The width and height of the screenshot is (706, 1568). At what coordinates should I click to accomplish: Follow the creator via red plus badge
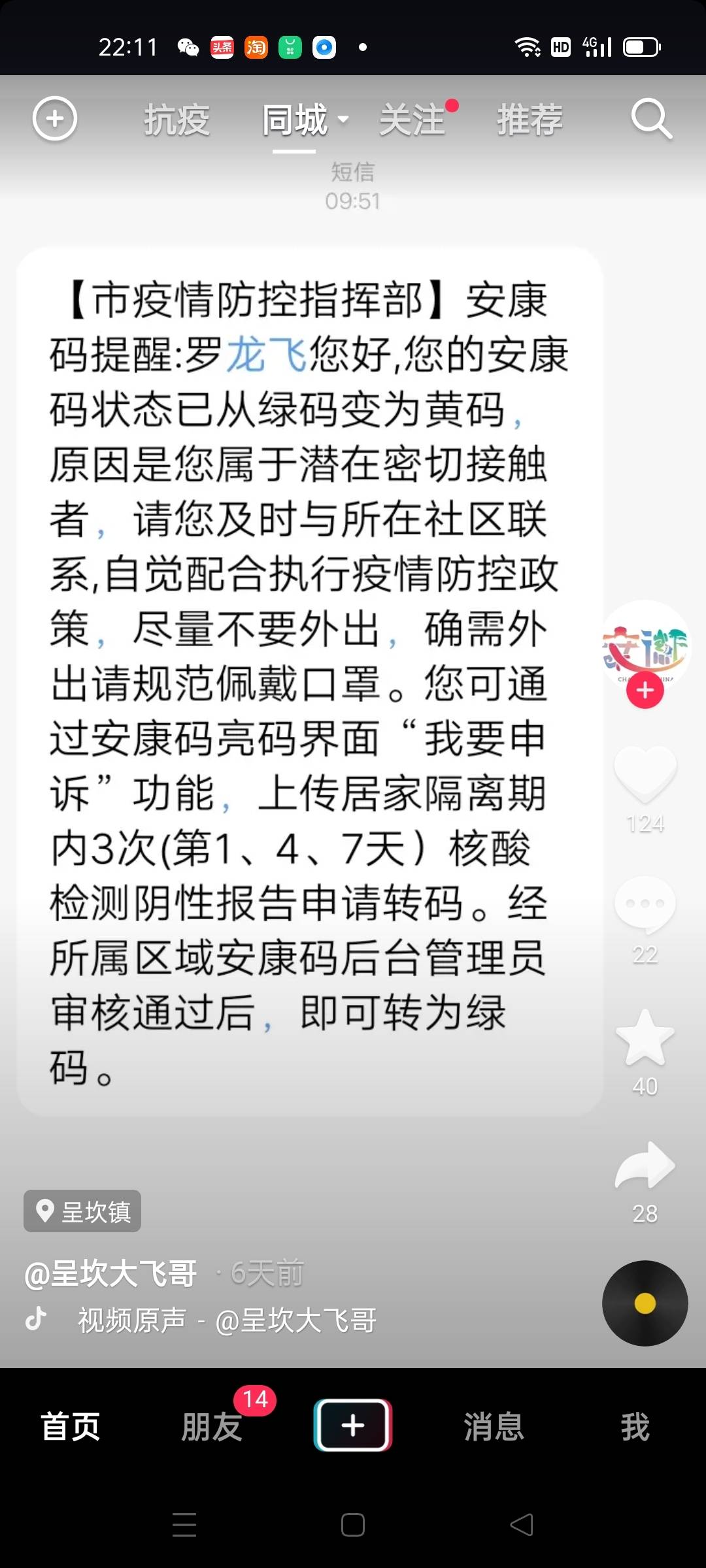coord(645,690)
